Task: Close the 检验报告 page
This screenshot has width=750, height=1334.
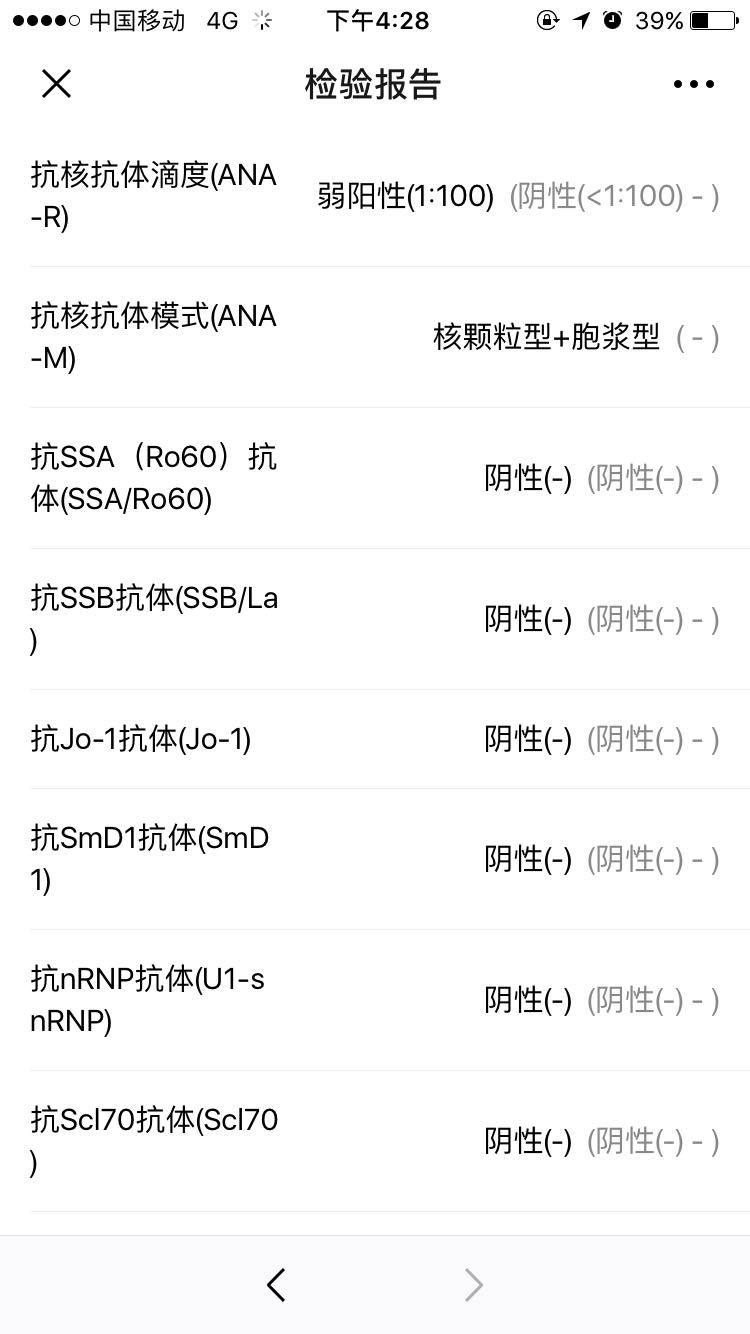Action: 57,84
